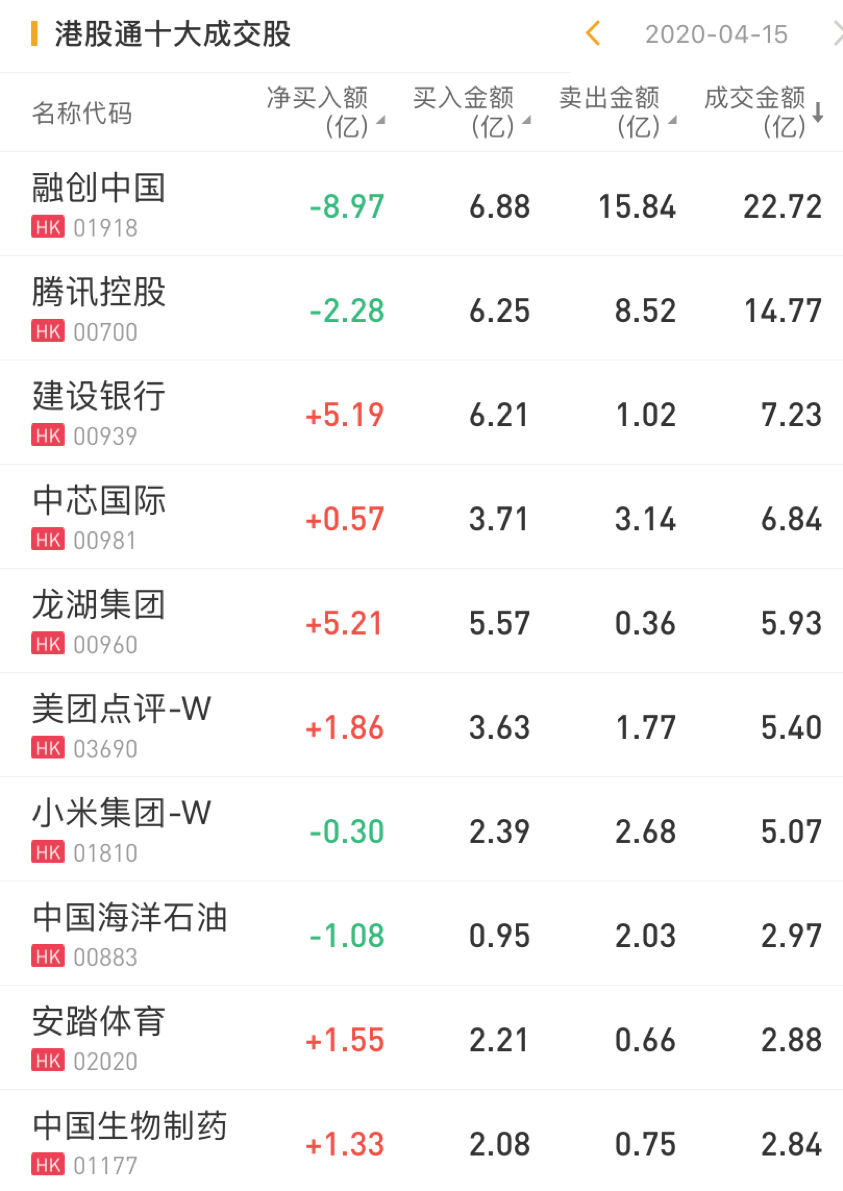View 建设银行 stock page

[x=99, y=412]
